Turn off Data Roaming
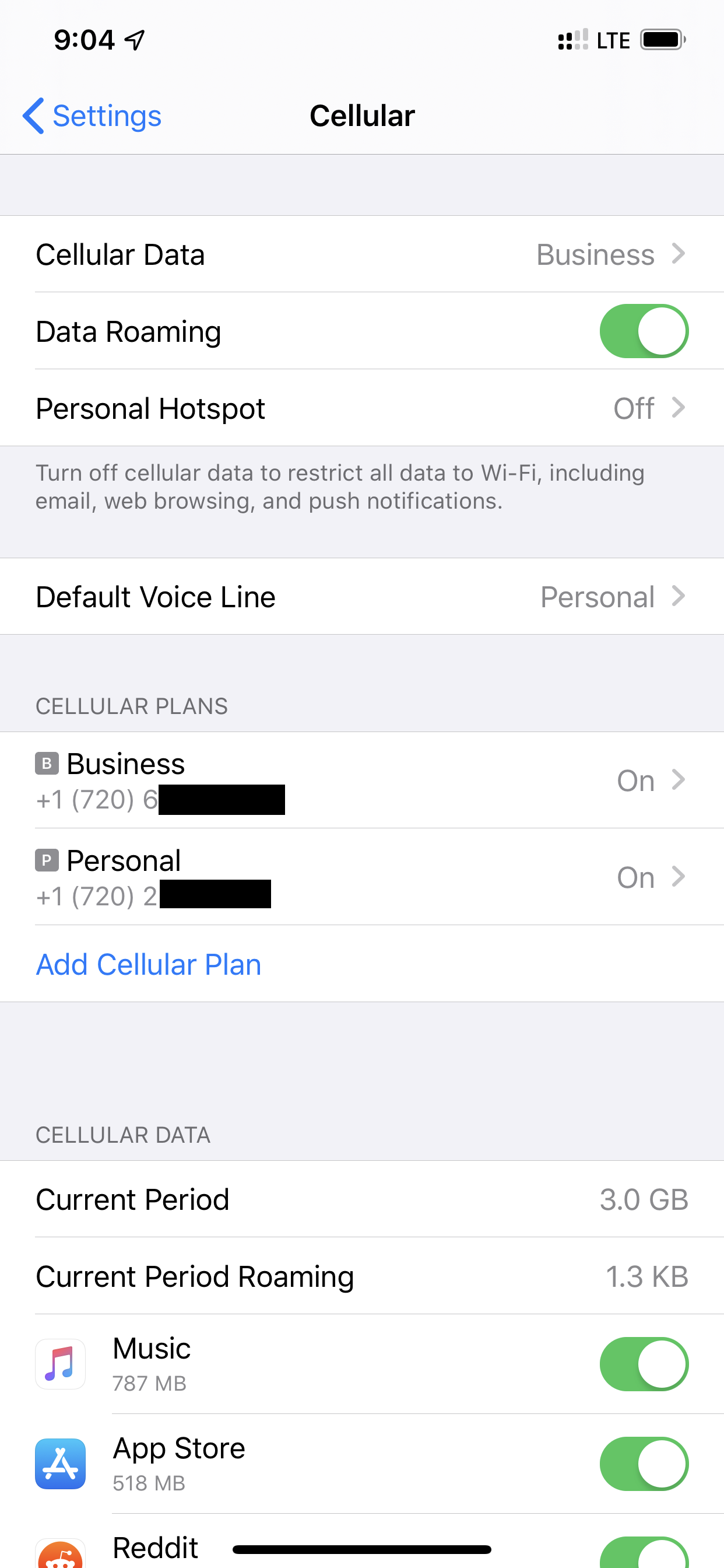 click(x=643, y=331)
